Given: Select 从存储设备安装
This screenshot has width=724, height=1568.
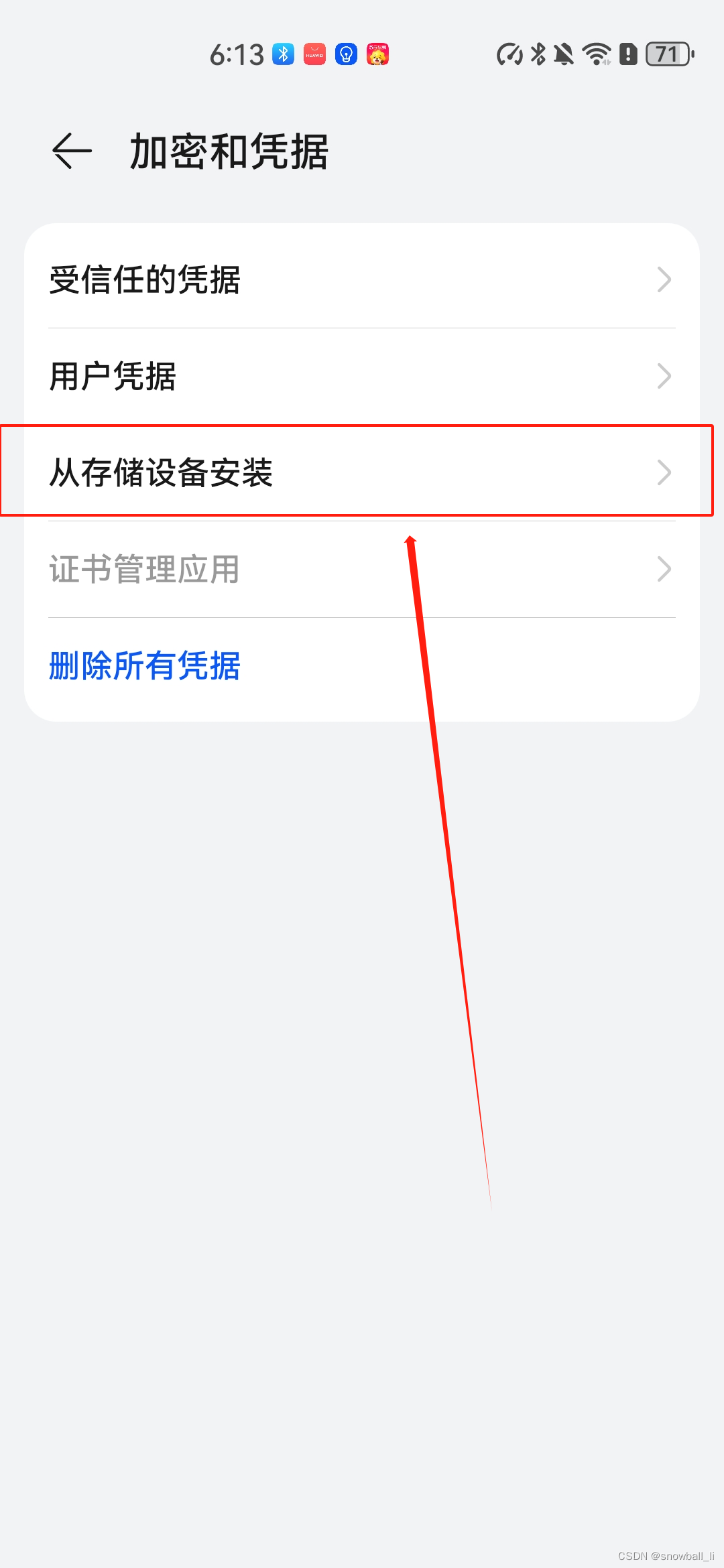Looking at the screenshot, I should click(362, 472).
